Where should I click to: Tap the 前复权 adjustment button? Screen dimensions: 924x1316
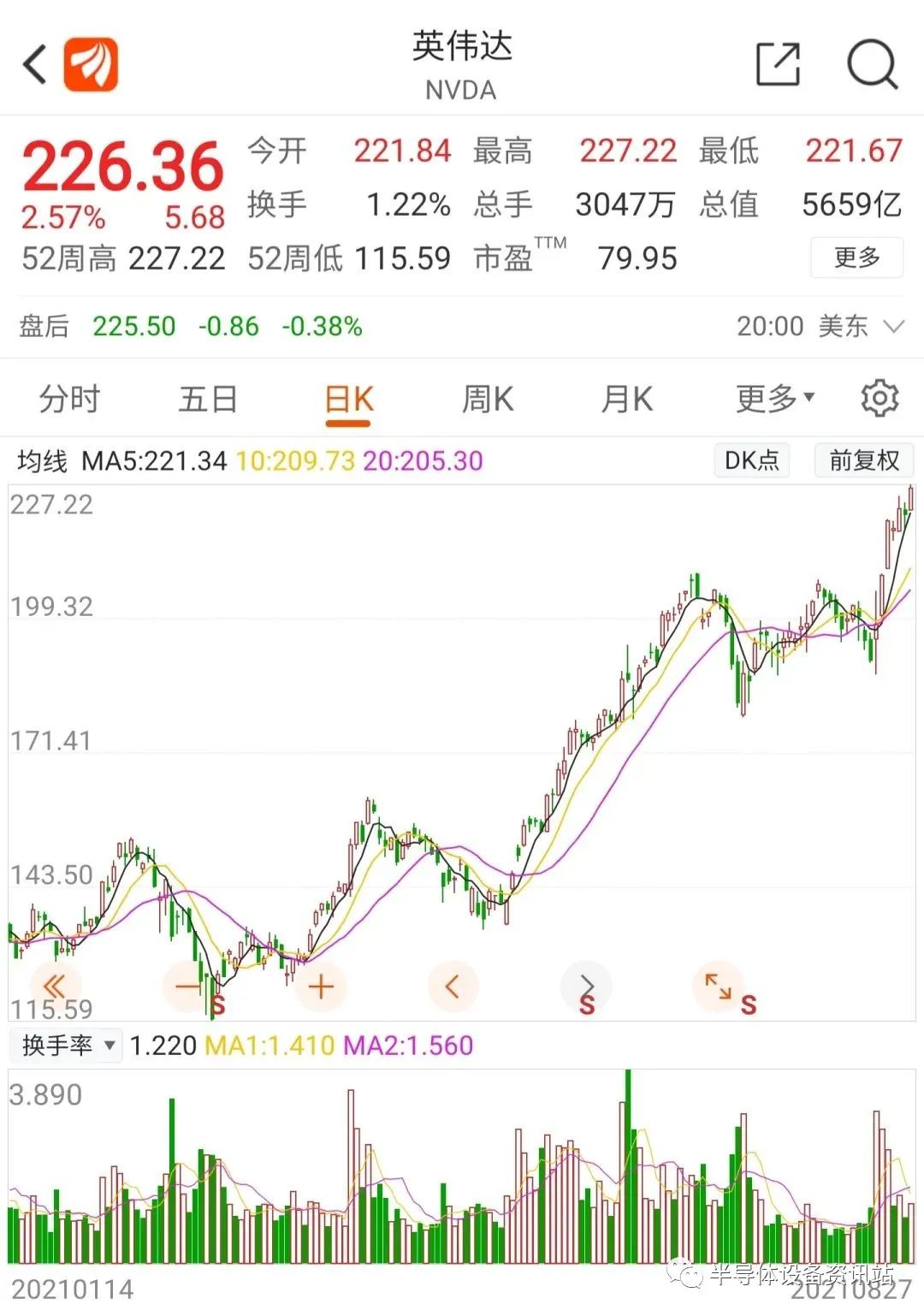864,460
